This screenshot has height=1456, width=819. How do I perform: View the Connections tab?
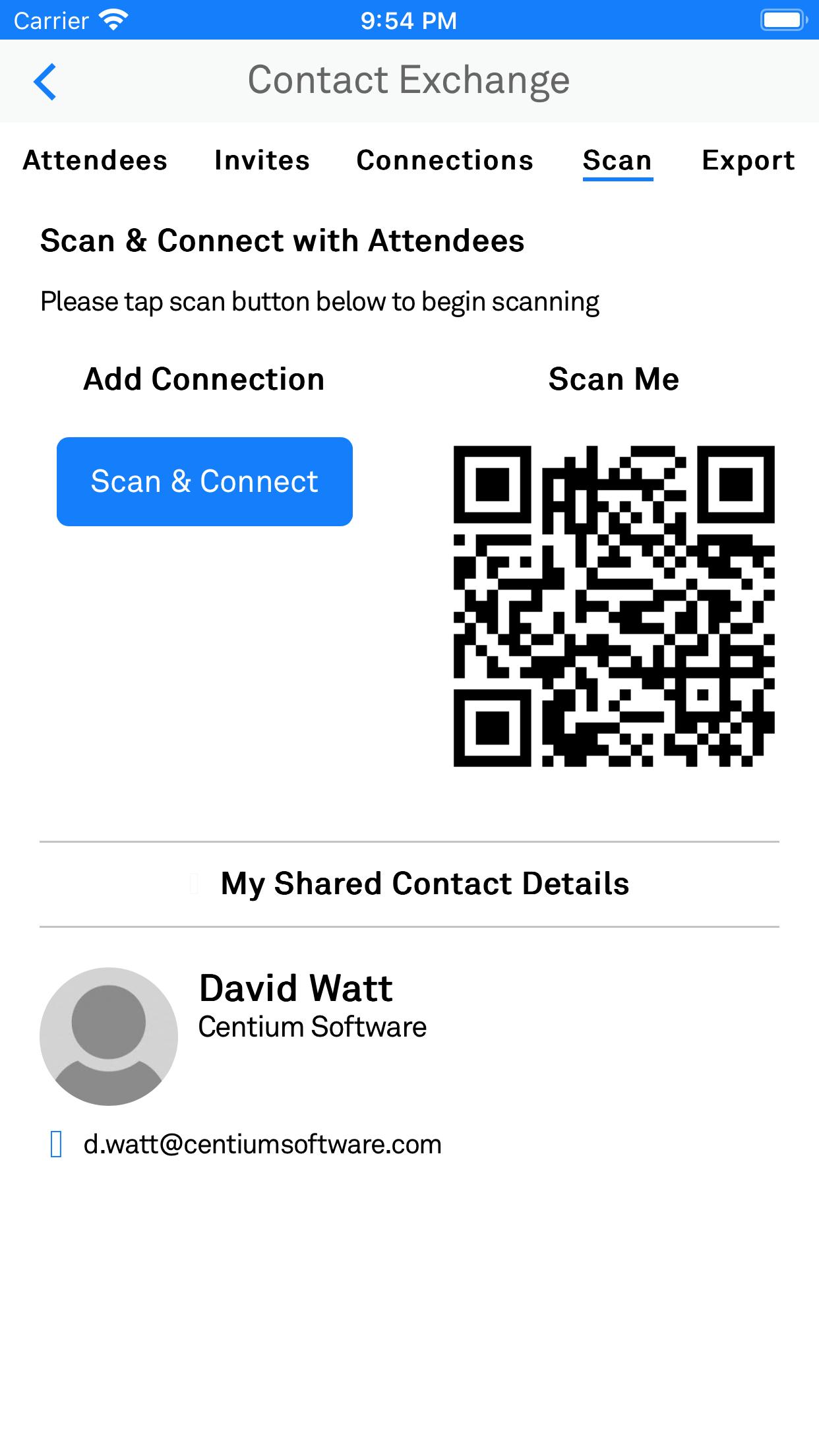(445, 161)
